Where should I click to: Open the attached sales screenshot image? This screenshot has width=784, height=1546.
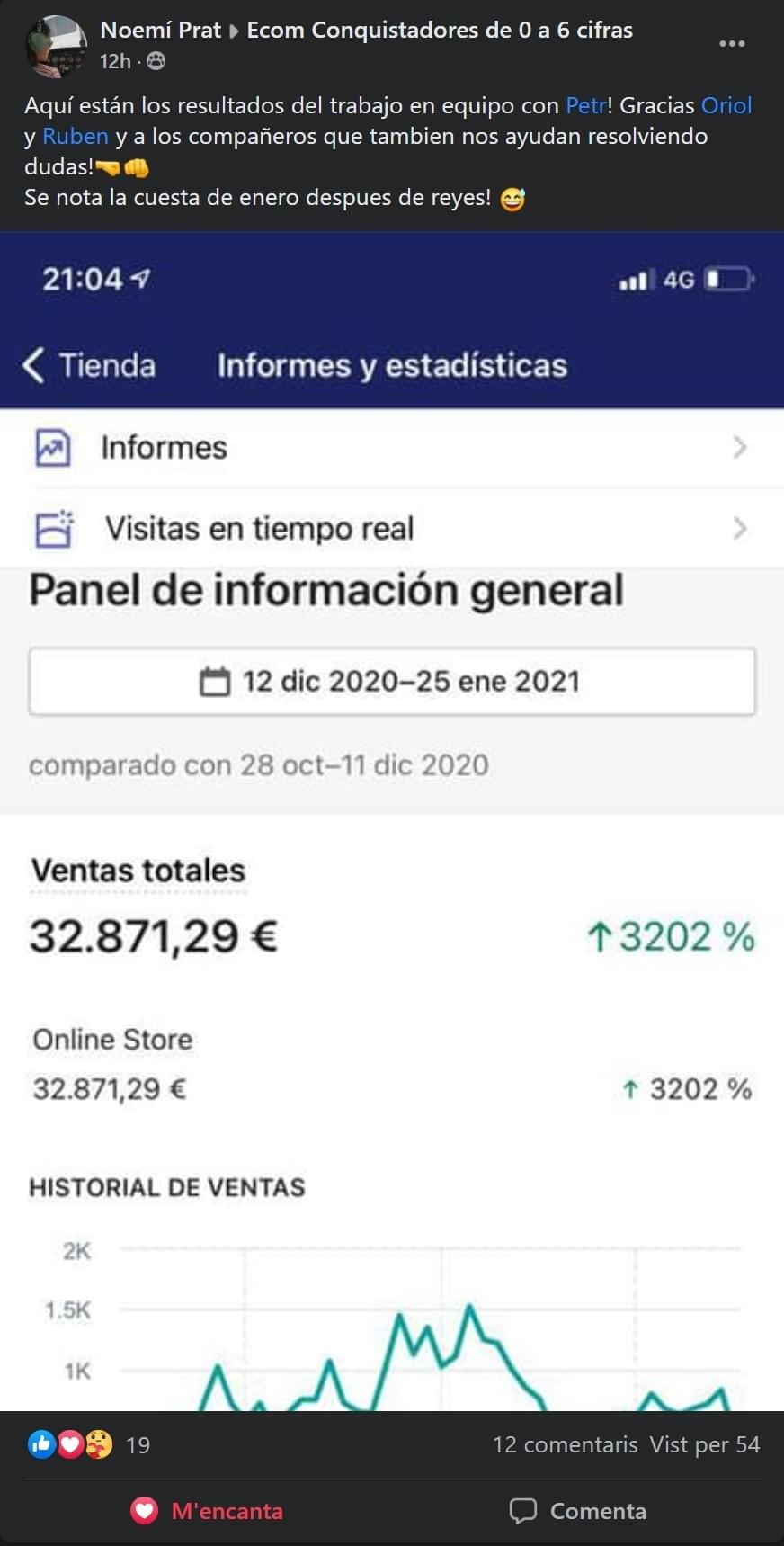(392, 821)
